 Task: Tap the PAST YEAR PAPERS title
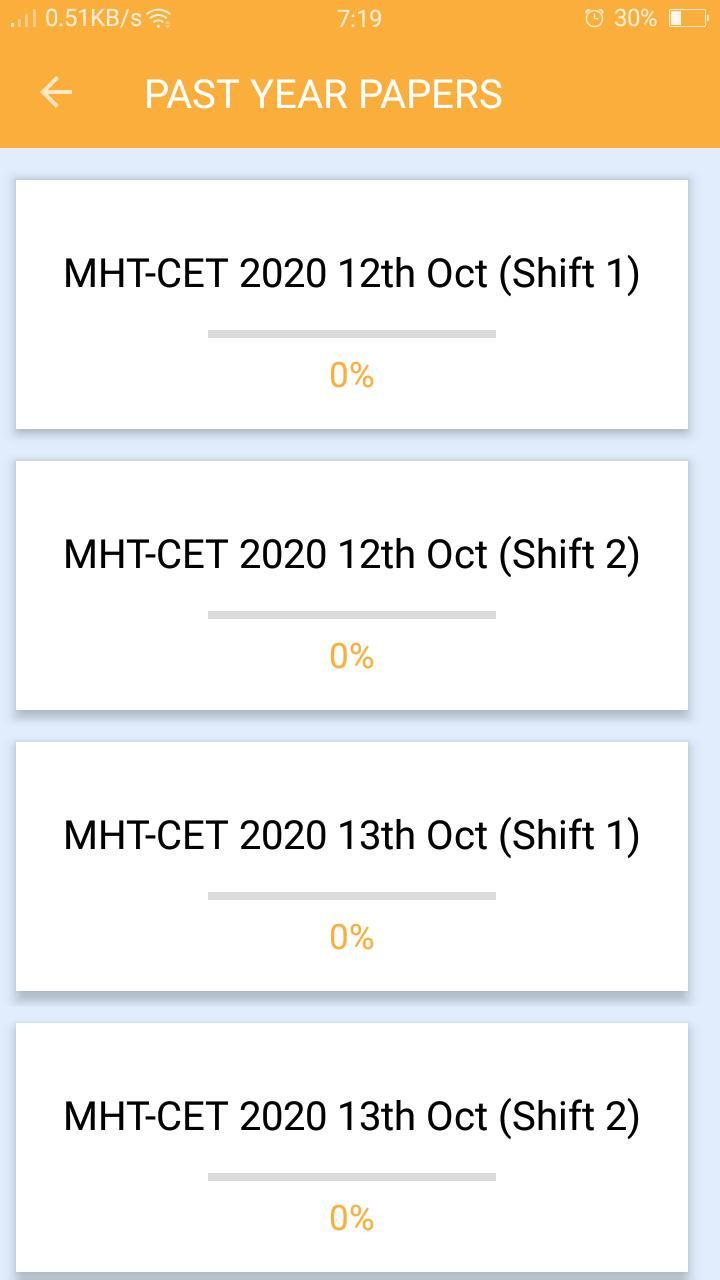[x=323, y=93]
